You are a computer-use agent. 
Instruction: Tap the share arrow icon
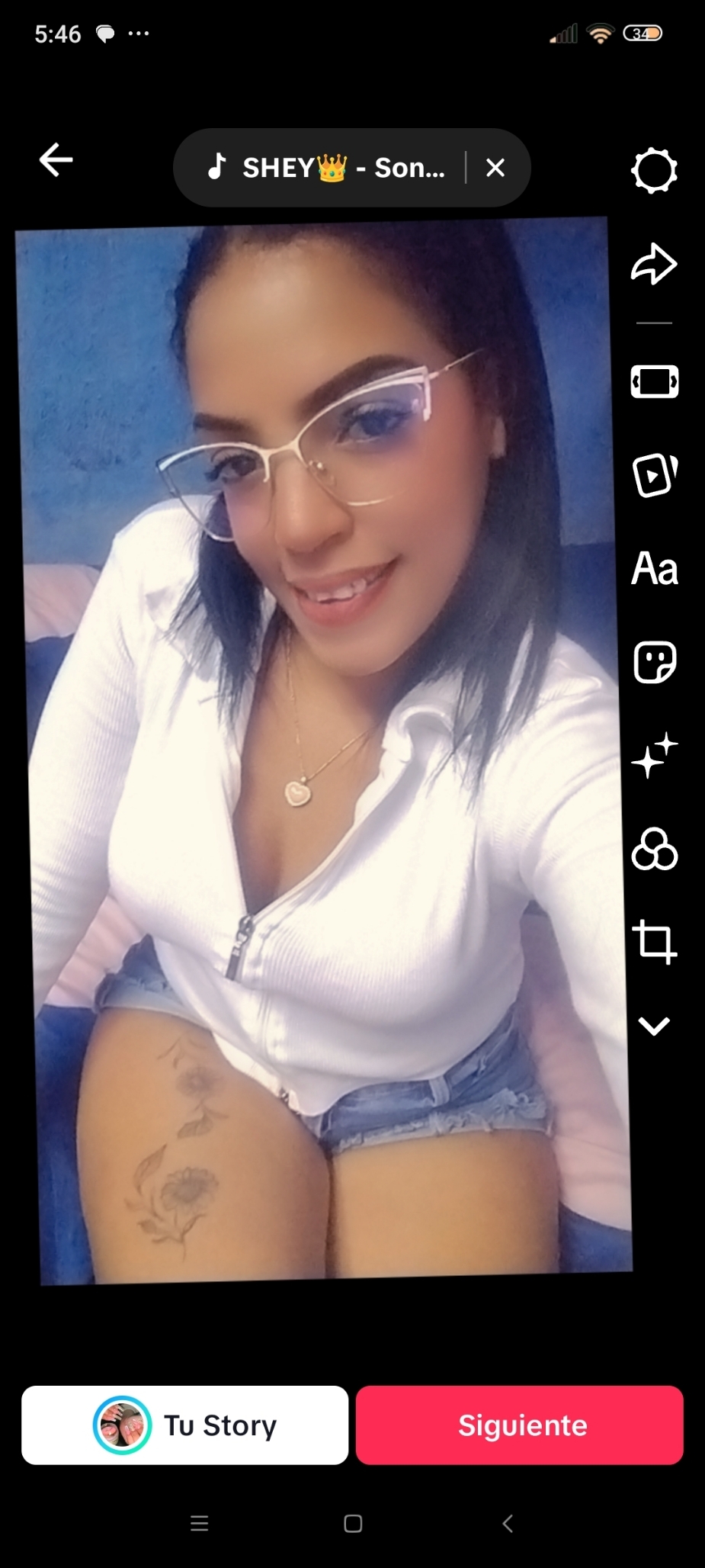(x=654, y=265)
